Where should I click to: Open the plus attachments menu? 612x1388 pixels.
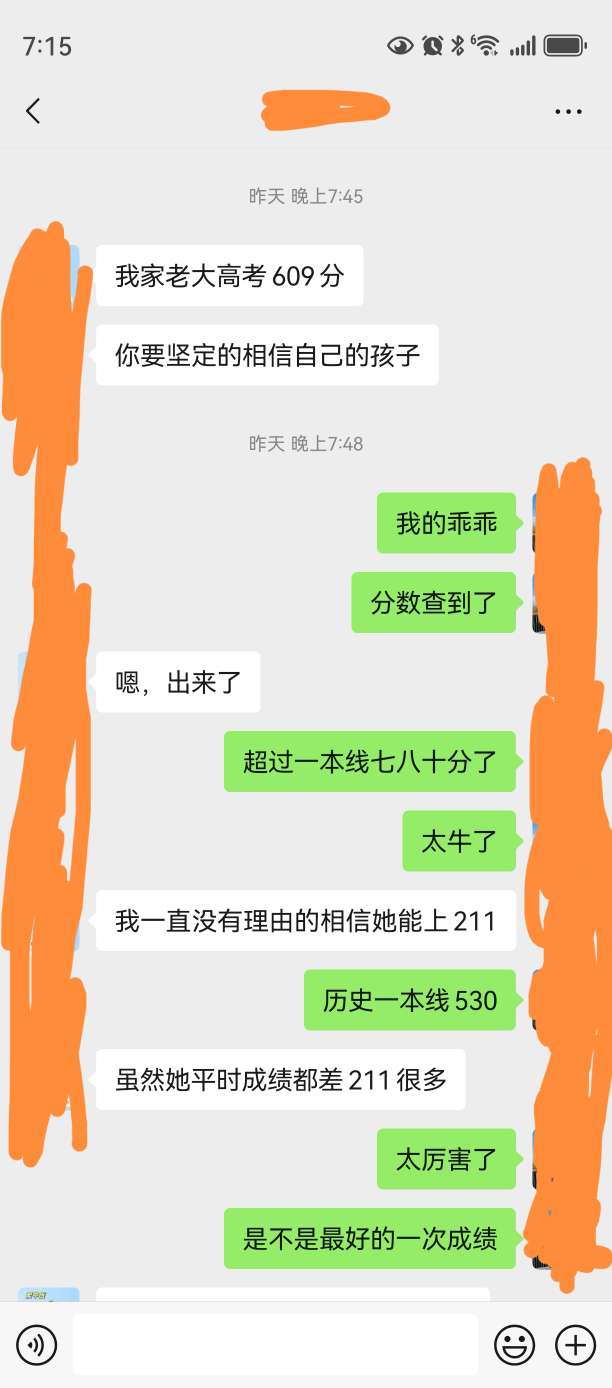(575, 1345)
